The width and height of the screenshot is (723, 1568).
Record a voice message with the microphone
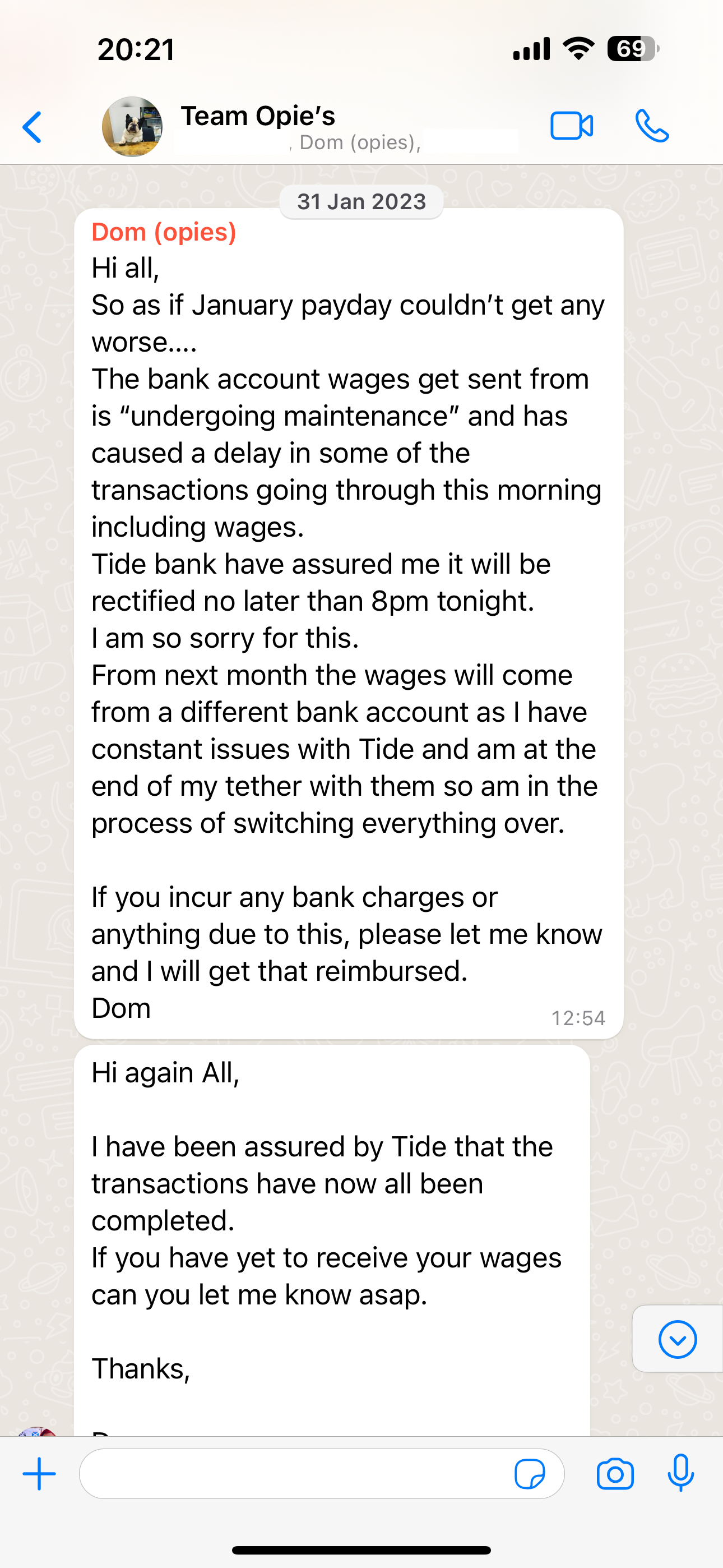pos(680,1474)
